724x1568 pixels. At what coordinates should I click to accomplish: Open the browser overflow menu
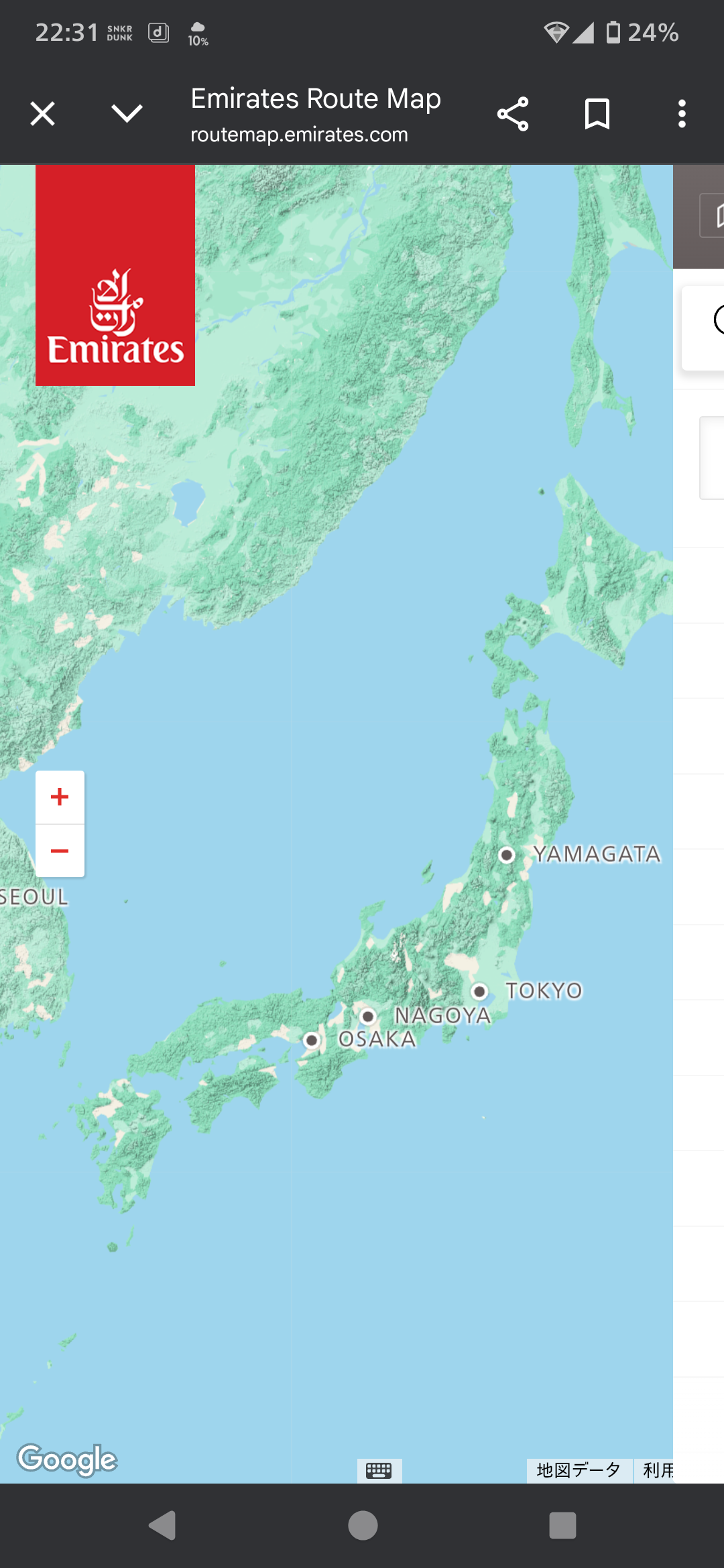(682, 114)
